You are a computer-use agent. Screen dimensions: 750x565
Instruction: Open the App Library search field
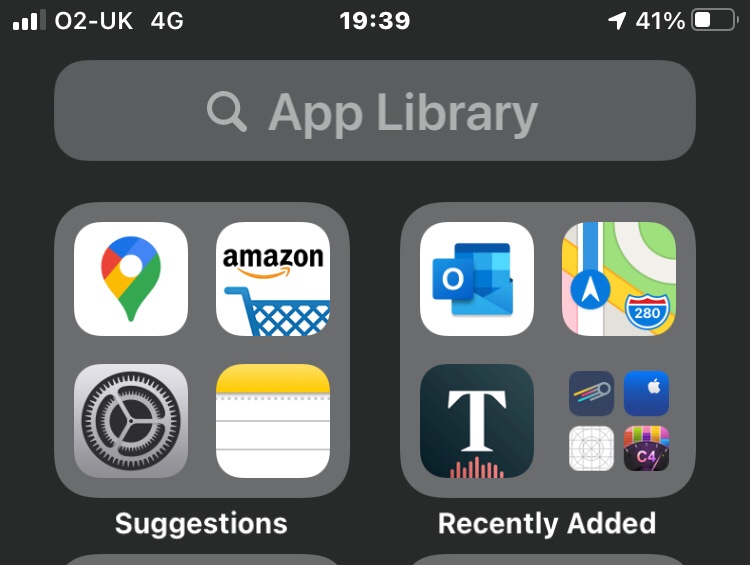[374, 111]
